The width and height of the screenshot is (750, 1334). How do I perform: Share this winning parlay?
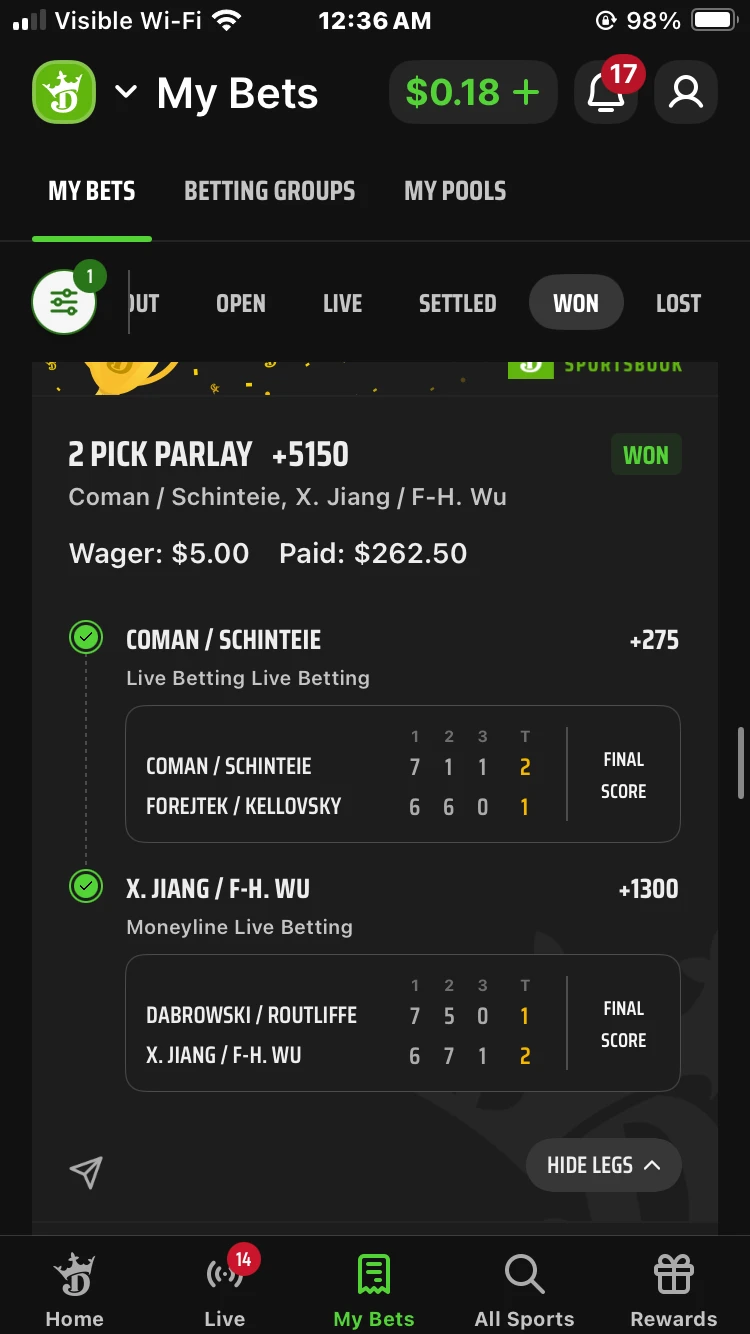[x=87, y=1171]
